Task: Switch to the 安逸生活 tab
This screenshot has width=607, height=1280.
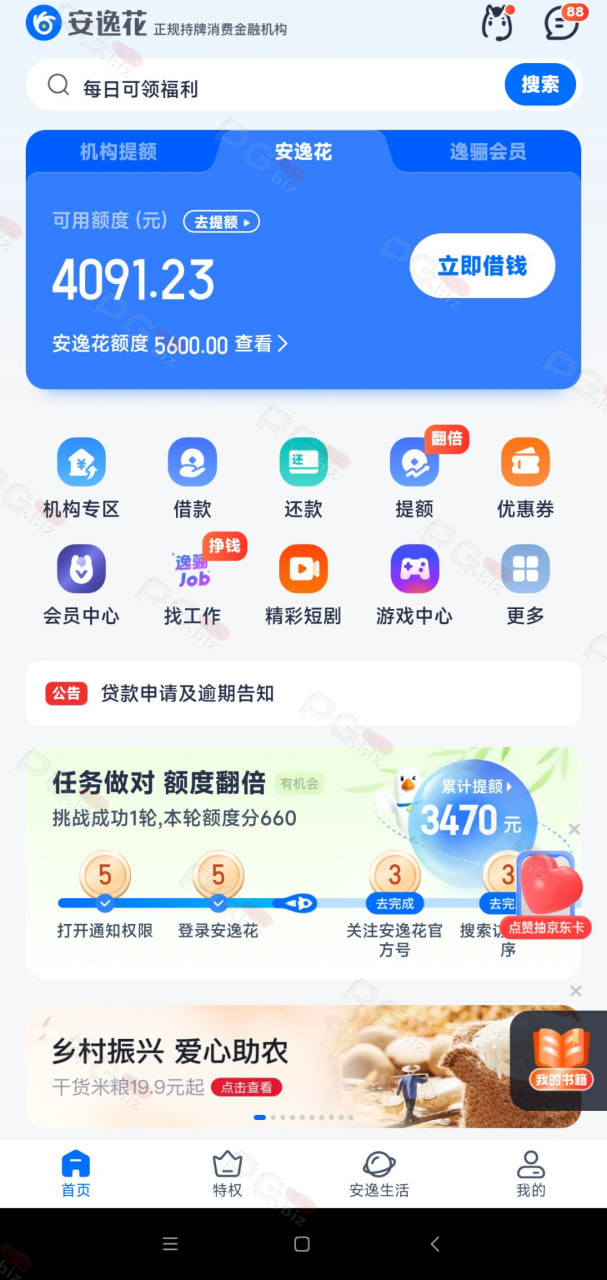Action: pyautogui.click(x=379, y=1174)
